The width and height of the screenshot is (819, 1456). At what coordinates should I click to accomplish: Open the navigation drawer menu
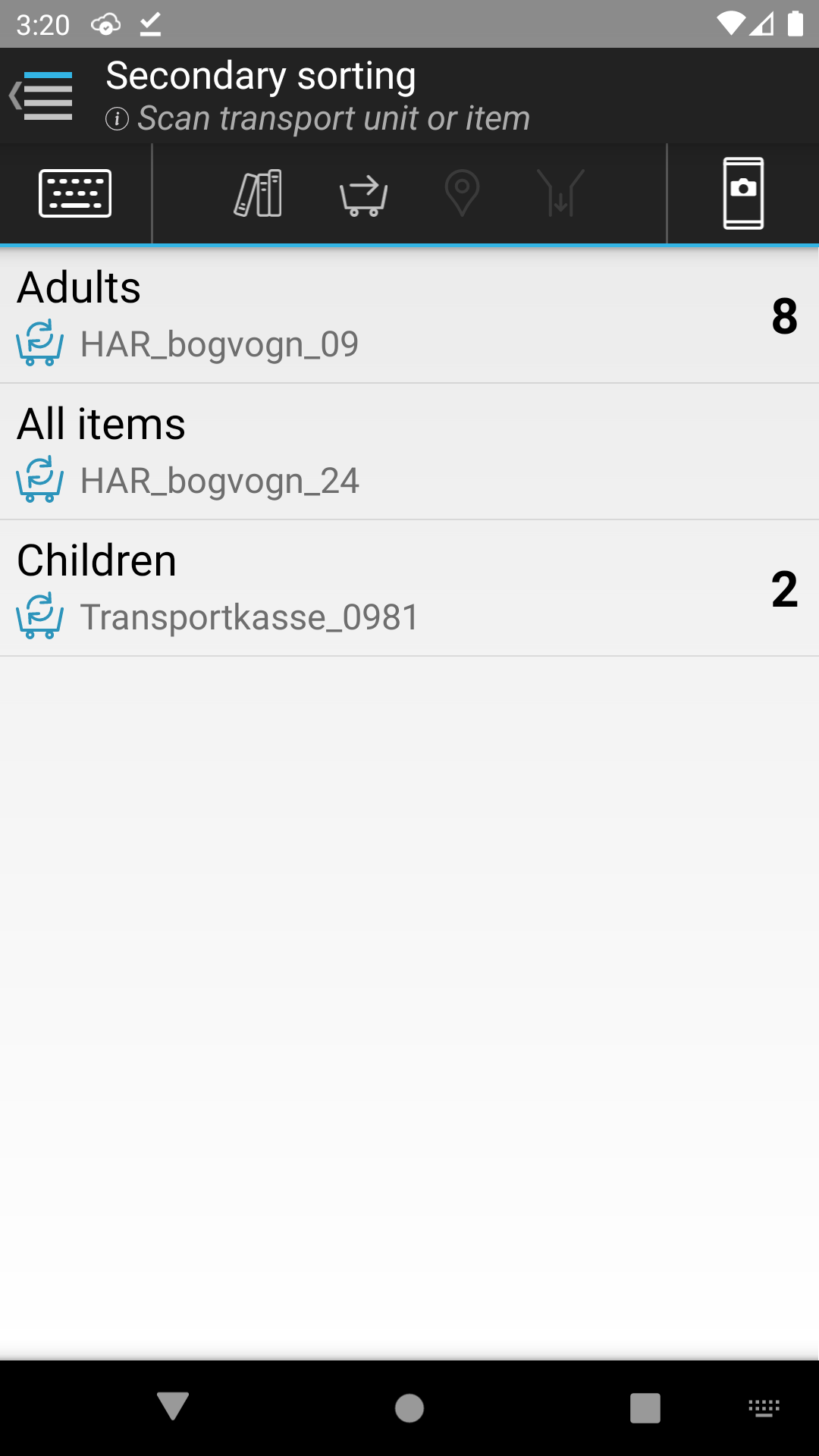click(42, 96)
